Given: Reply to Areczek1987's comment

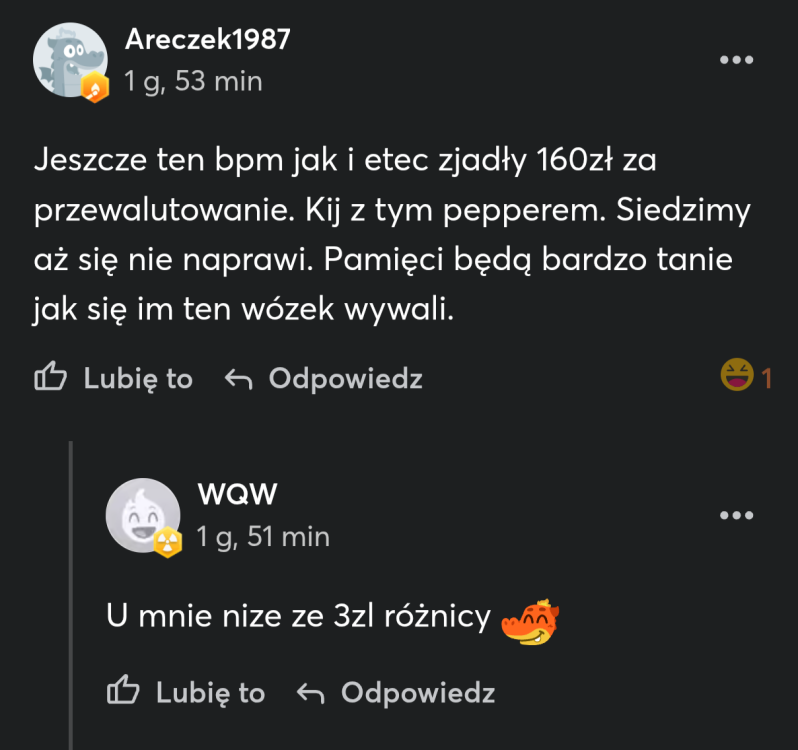Looking at the screenshot, I should click(x=323, y=378).
